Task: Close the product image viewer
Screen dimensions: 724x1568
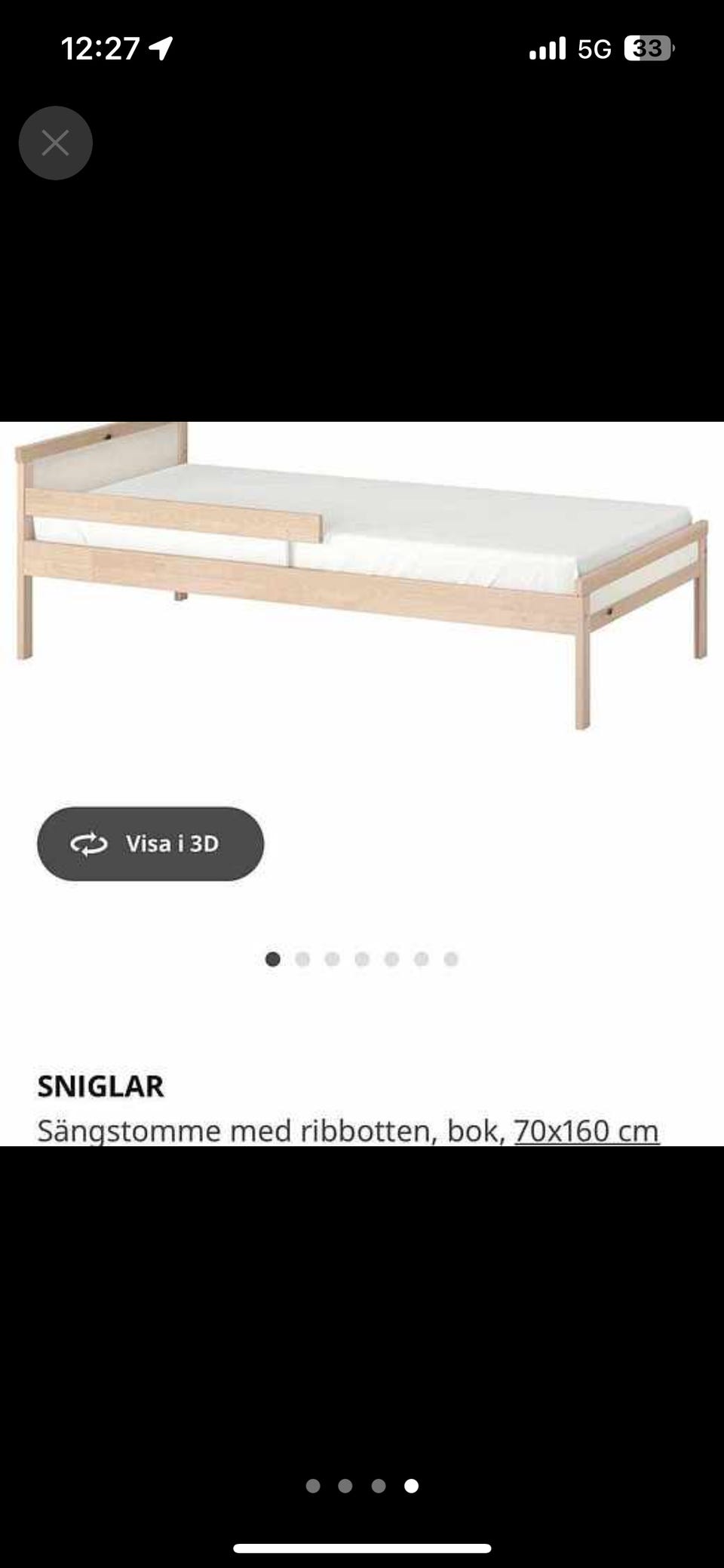Action: (55, 143)
